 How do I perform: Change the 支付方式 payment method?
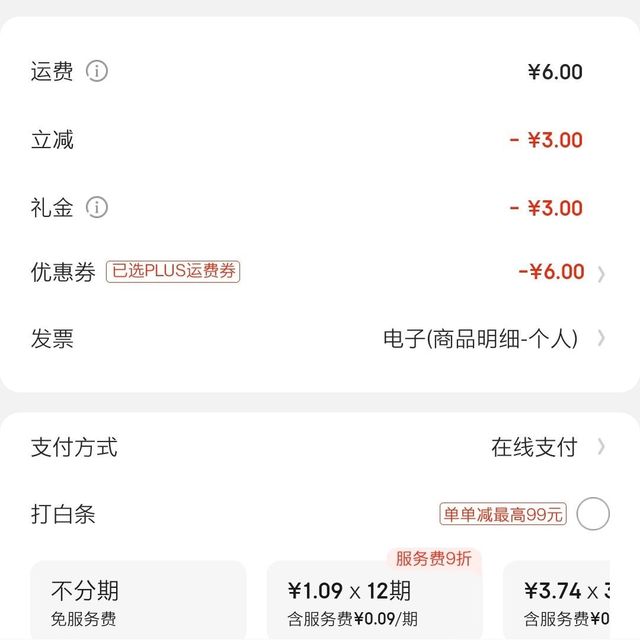click(x=318, y=447)
